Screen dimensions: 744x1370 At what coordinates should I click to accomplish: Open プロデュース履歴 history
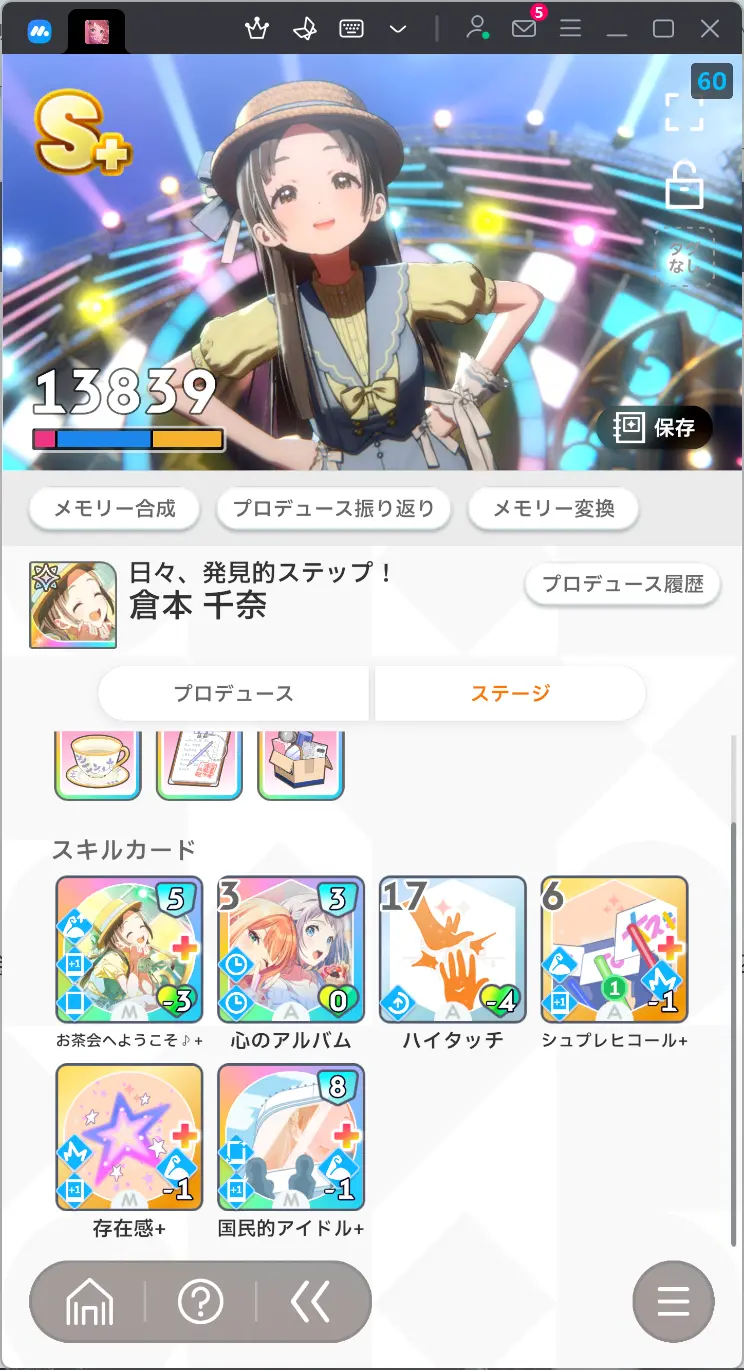(624, 584)
